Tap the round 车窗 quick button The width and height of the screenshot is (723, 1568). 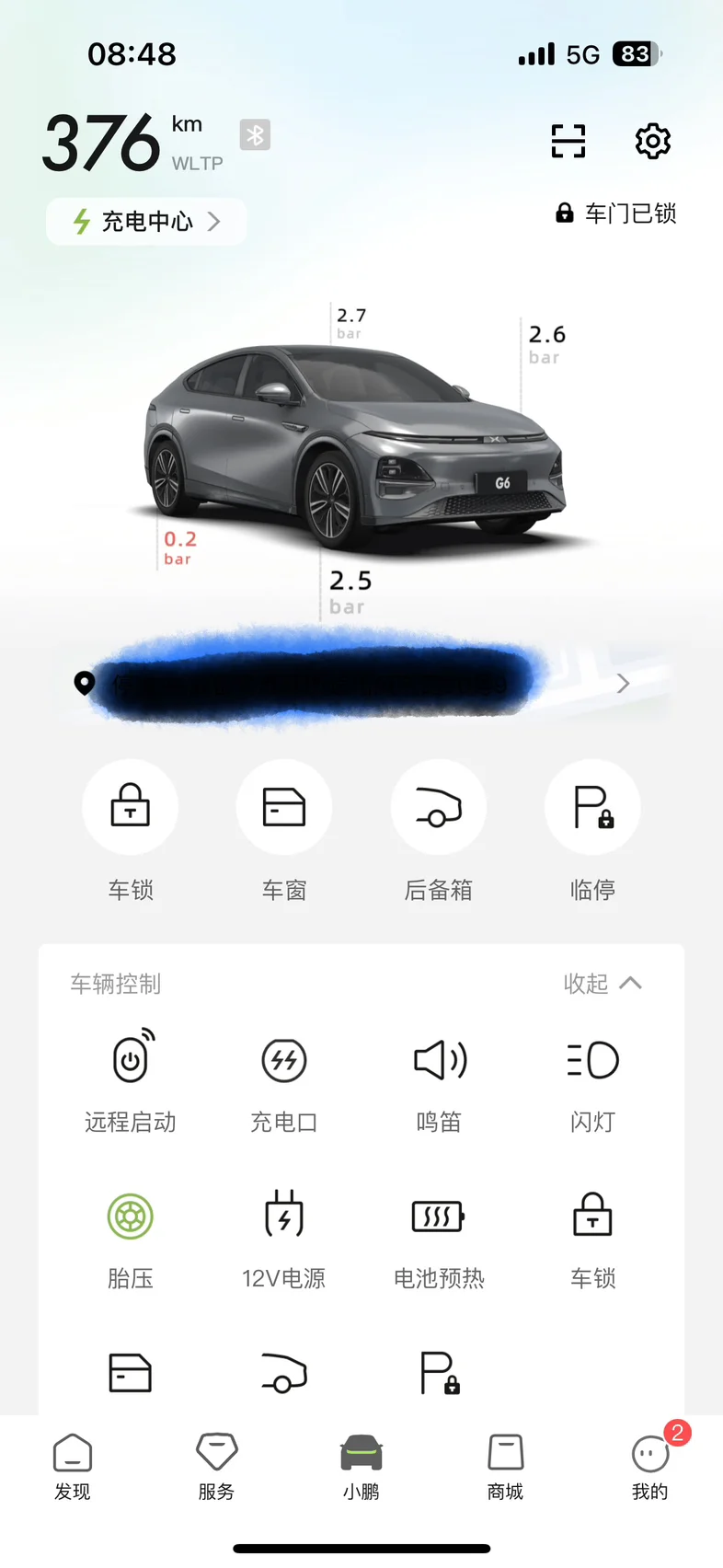tap(283, 807)
